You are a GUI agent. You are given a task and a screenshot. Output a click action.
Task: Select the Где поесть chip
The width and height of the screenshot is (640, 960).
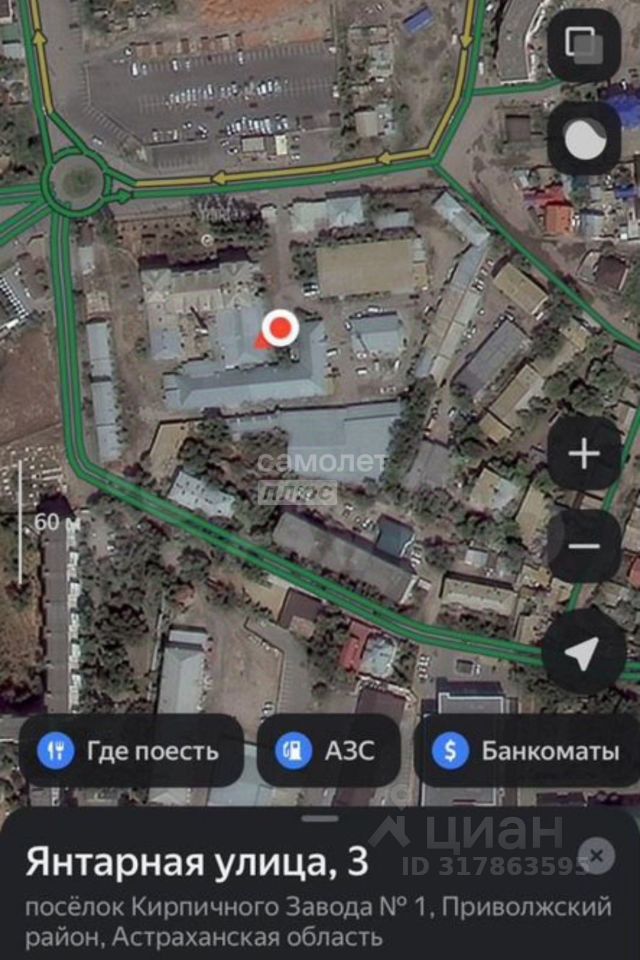pyautogui.click(x=131, y=750)
